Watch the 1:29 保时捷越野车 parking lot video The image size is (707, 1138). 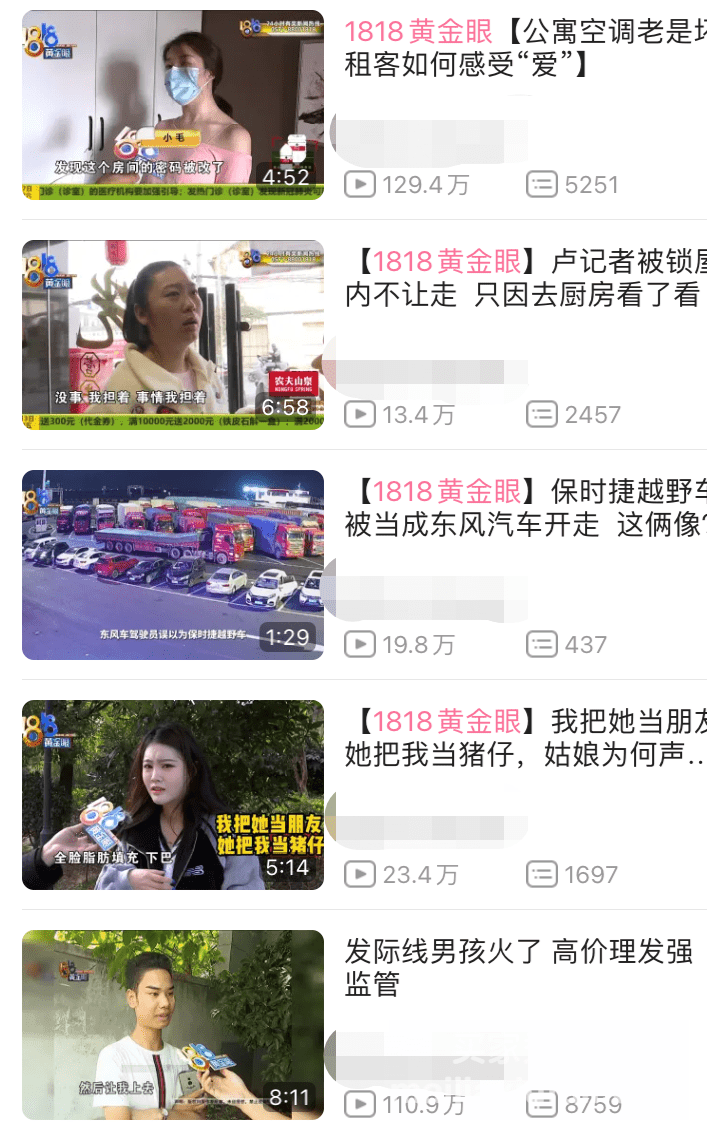point(173,565)
